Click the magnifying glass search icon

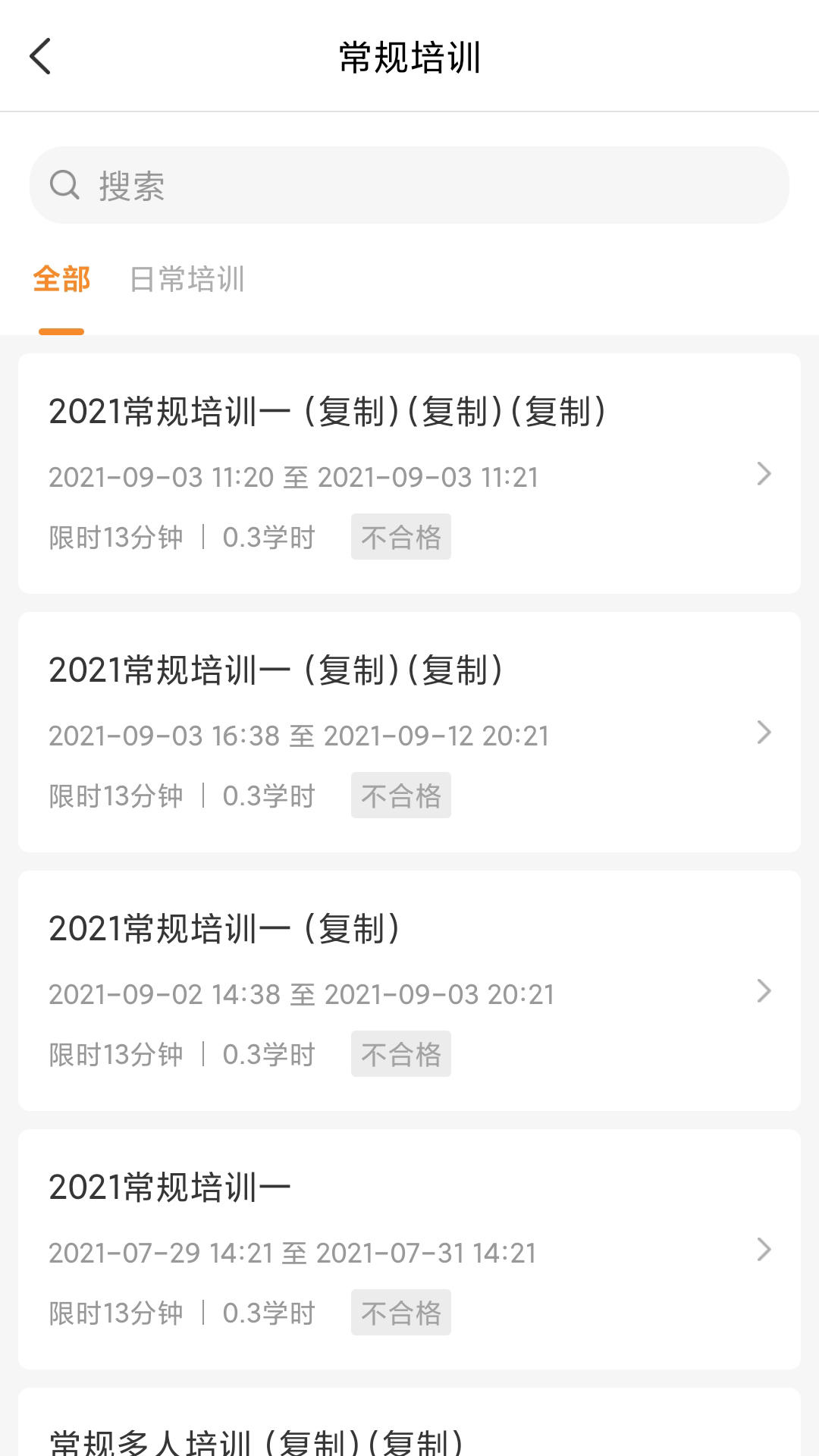pyautogui.click(x=65, y=184)
